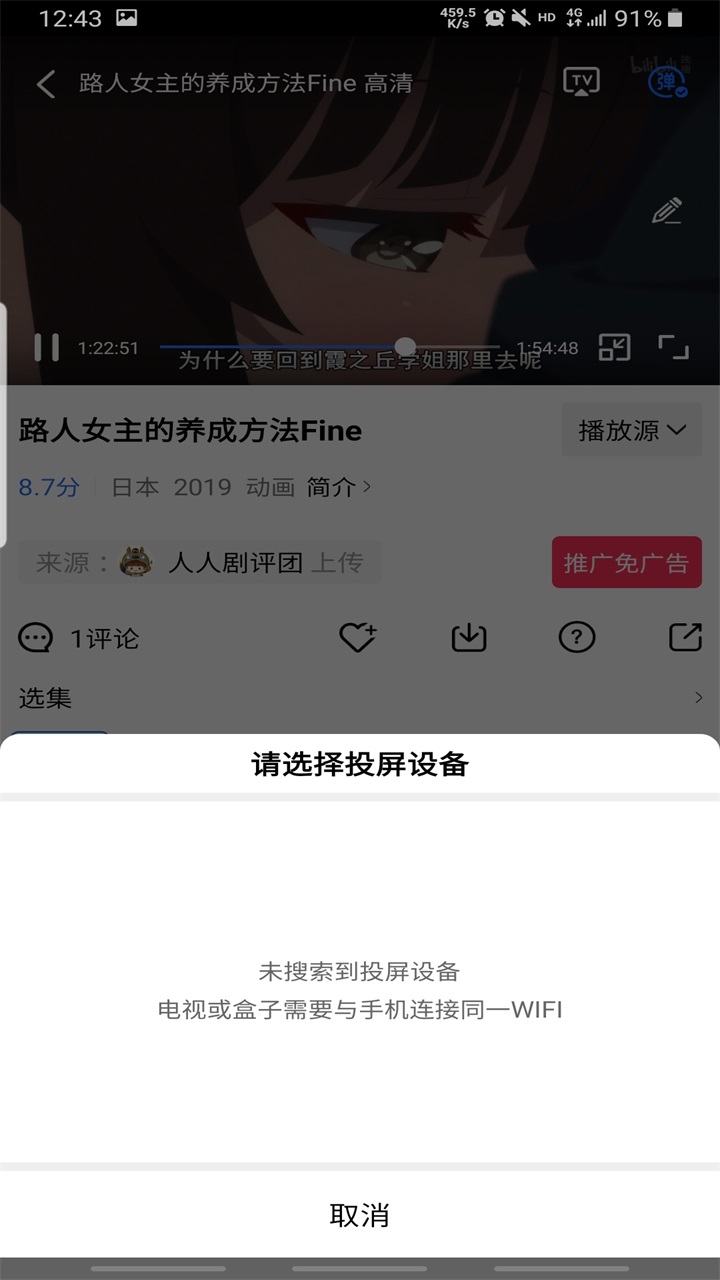
Task: Add video to favorites with heart icon
Action: coord(357,637)
